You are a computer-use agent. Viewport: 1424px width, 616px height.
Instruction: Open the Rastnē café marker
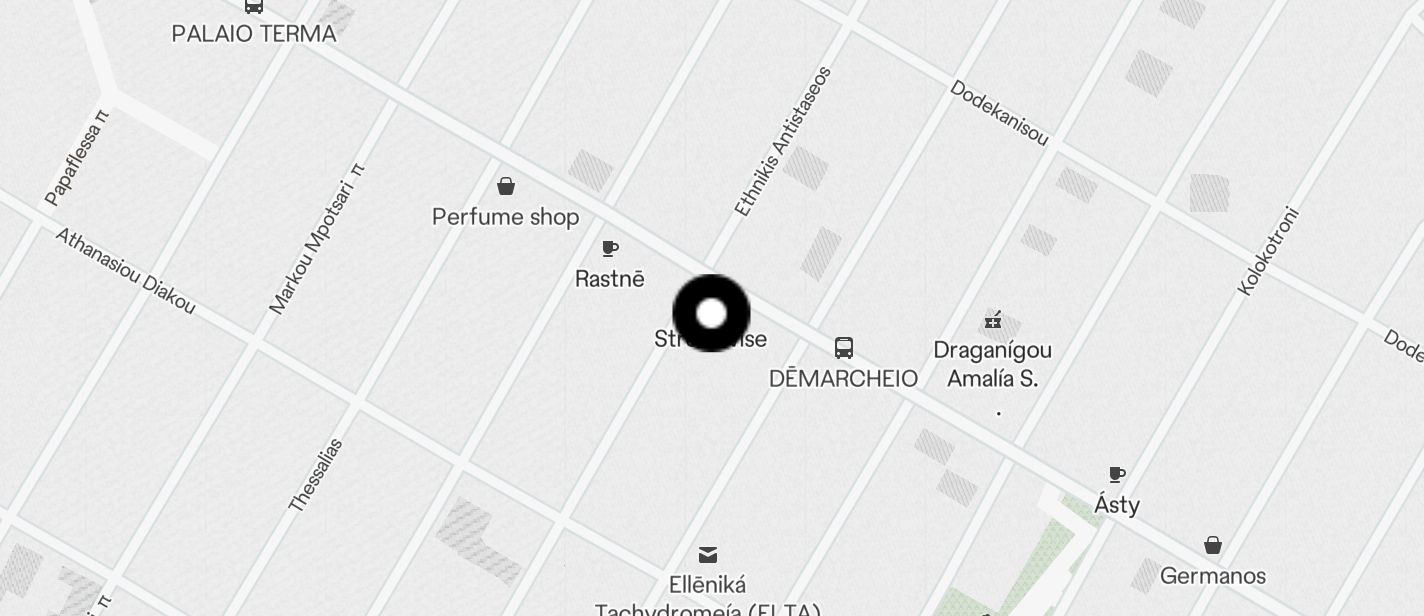[x=610, y=249]
